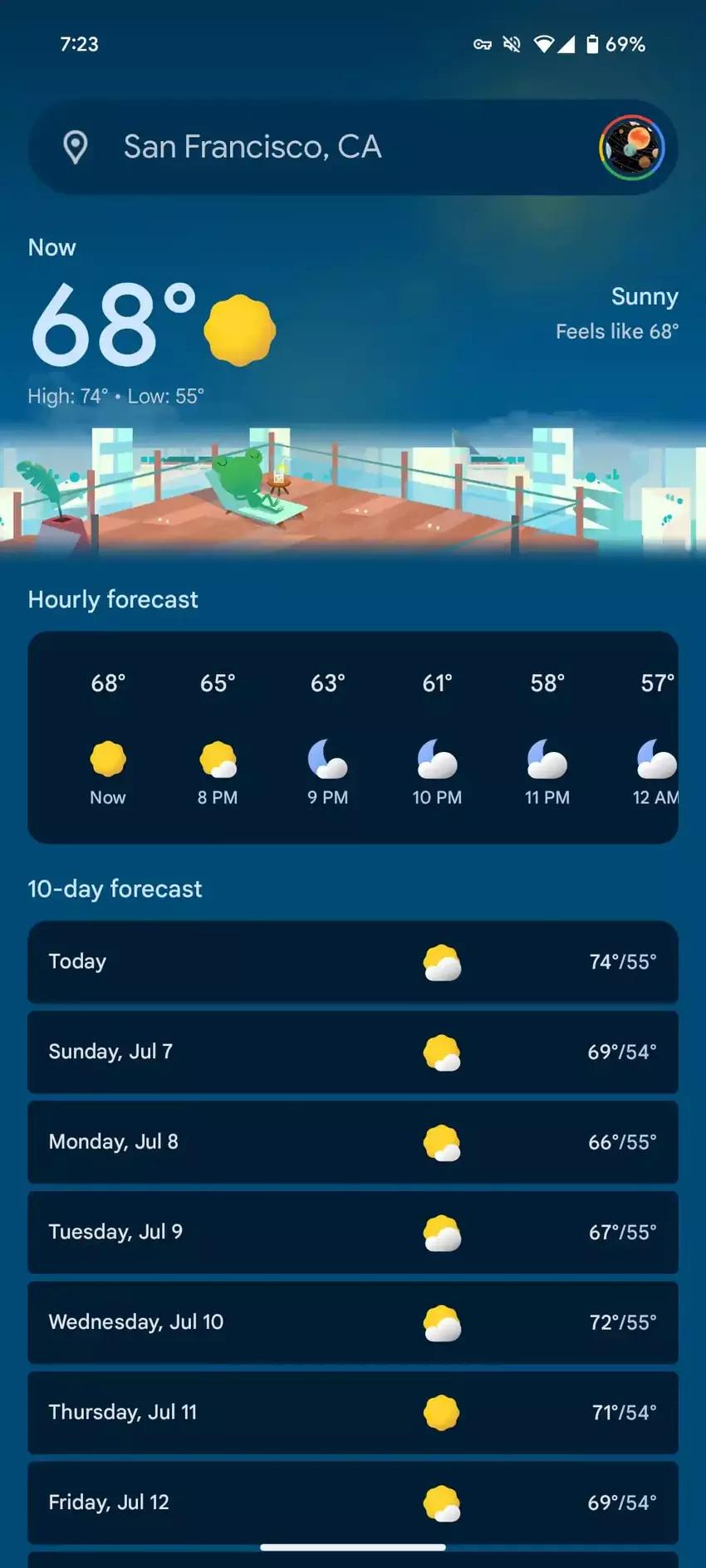This screenshot has width=706, height=1568.
Task: Expand the Sunday, Jul 7 forecast
Action: (352, 1052)
